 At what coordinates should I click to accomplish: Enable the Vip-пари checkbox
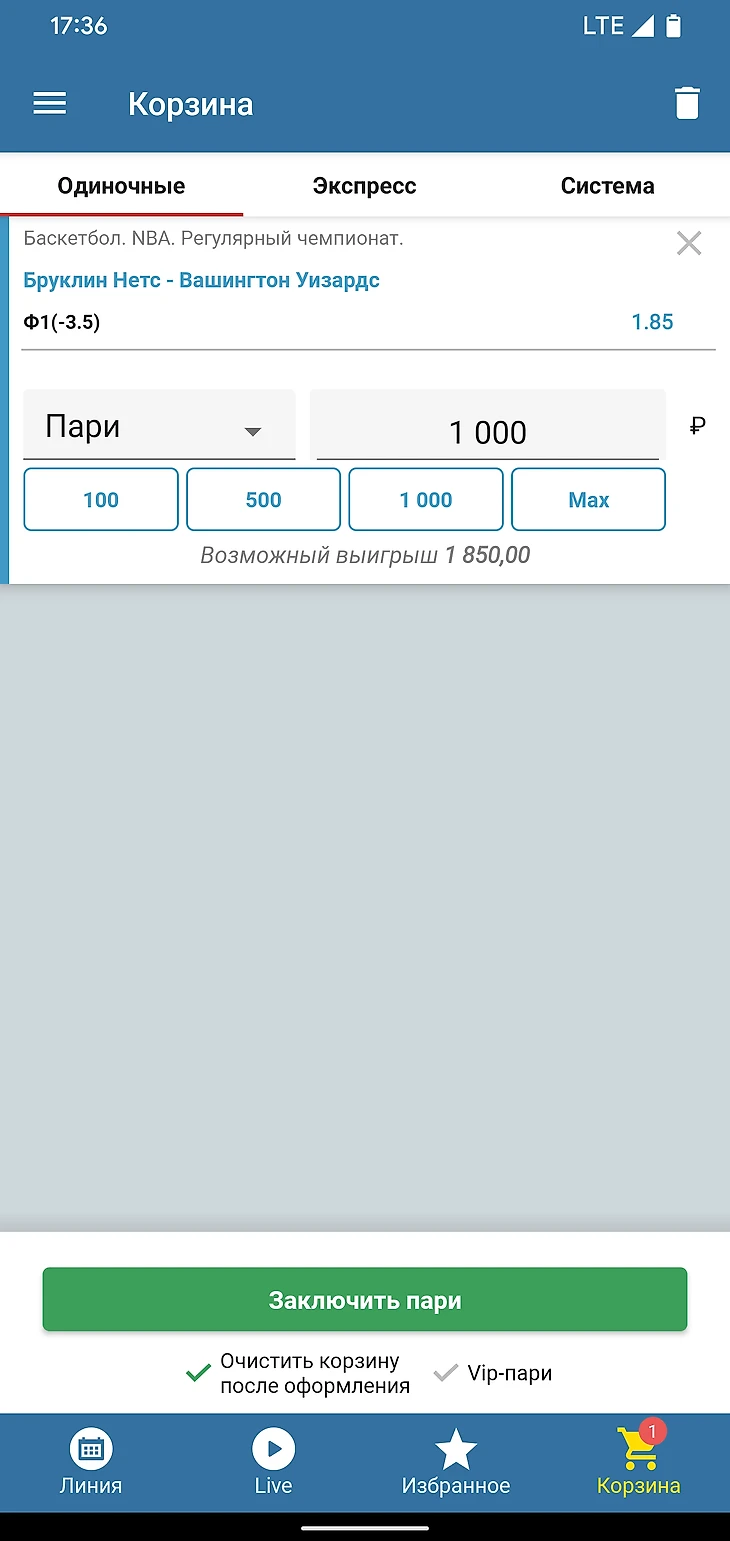tap(446, 1373)
